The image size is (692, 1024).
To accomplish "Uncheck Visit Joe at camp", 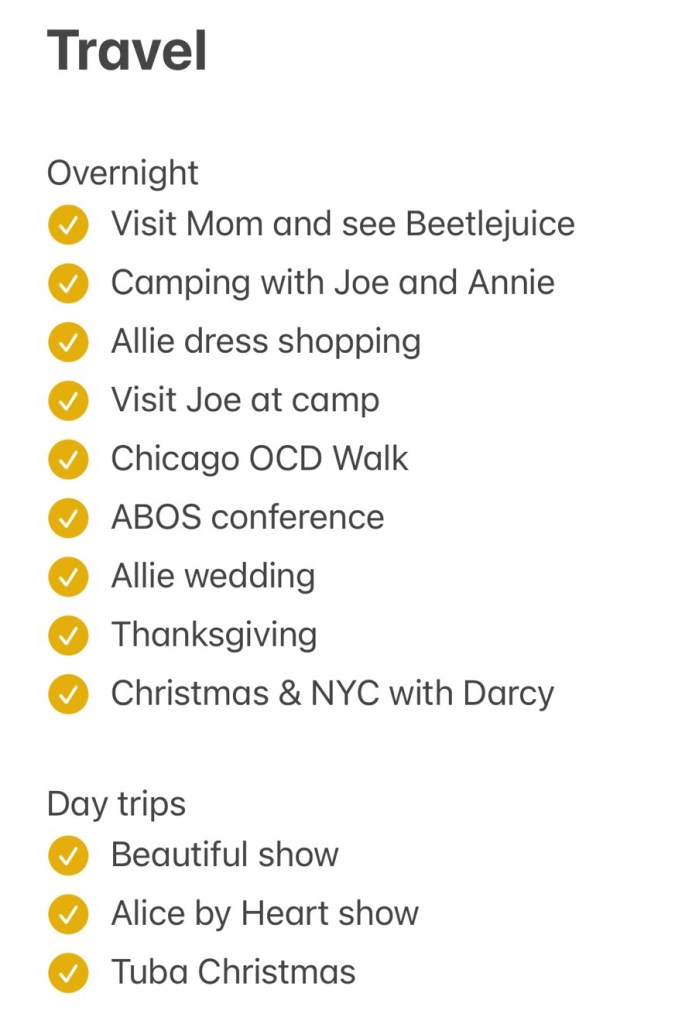I will [68, 402].
